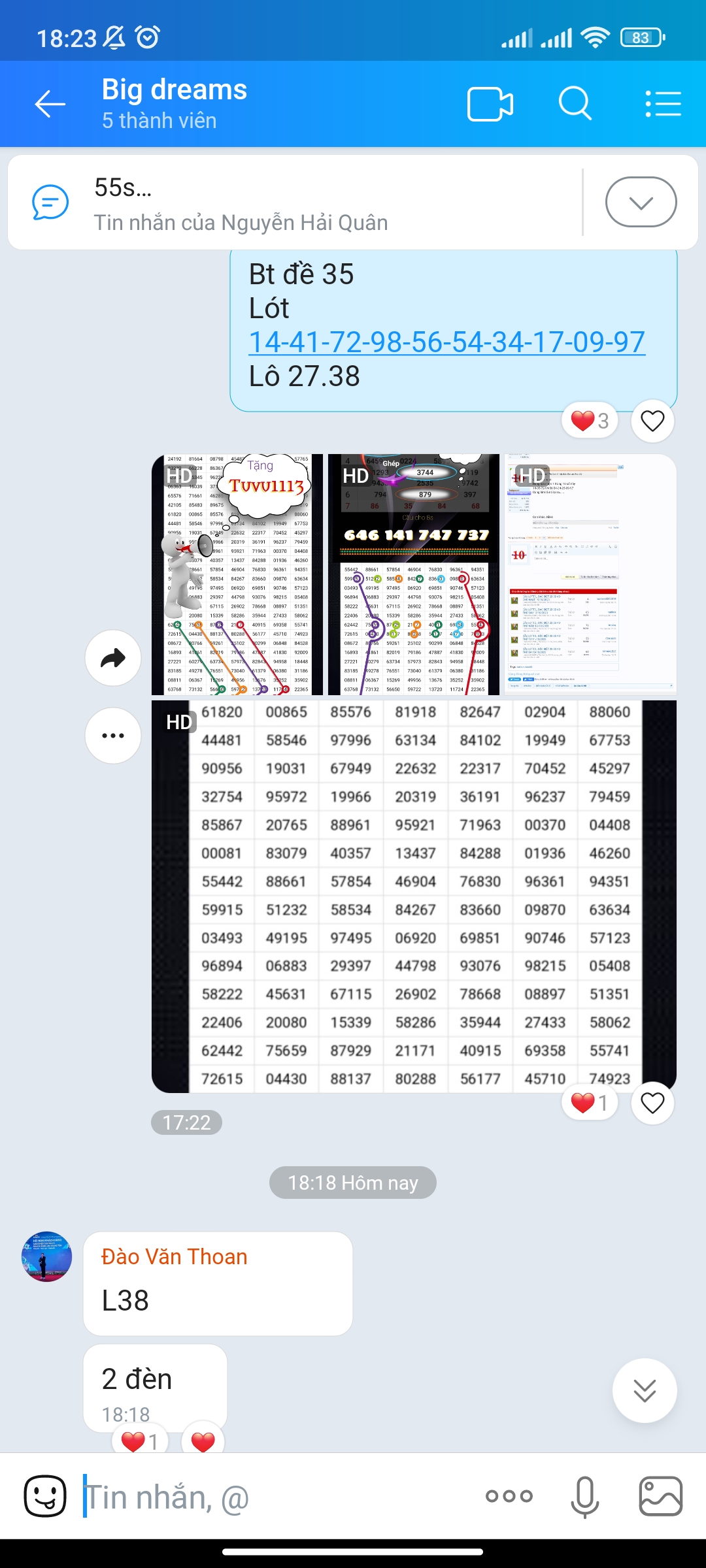Record a voice message
Image resolution: width=706 pixels, height=1568 pixels.
coord(584,1496)
